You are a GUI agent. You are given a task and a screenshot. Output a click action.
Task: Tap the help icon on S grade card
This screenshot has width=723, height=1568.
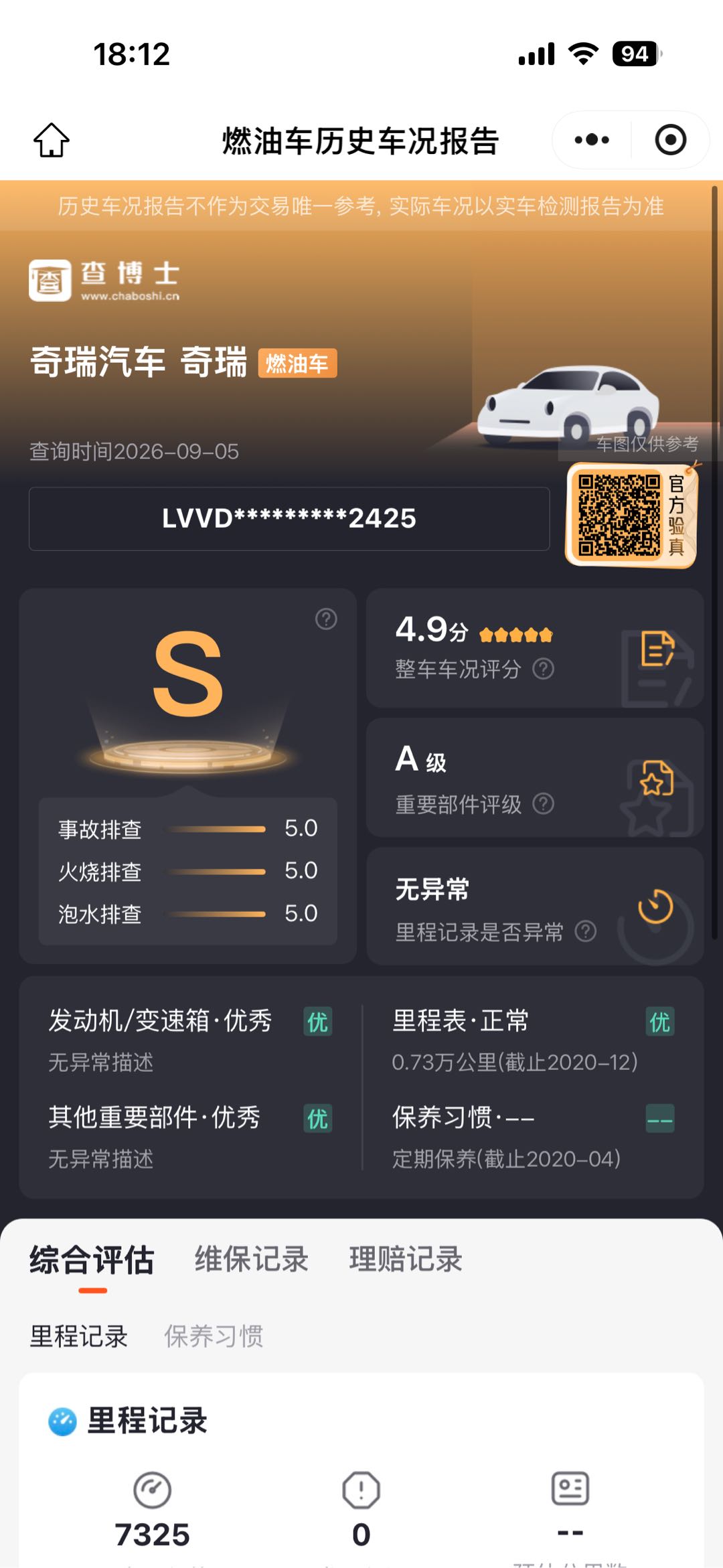pyautogui.click(x=326, y=619)
